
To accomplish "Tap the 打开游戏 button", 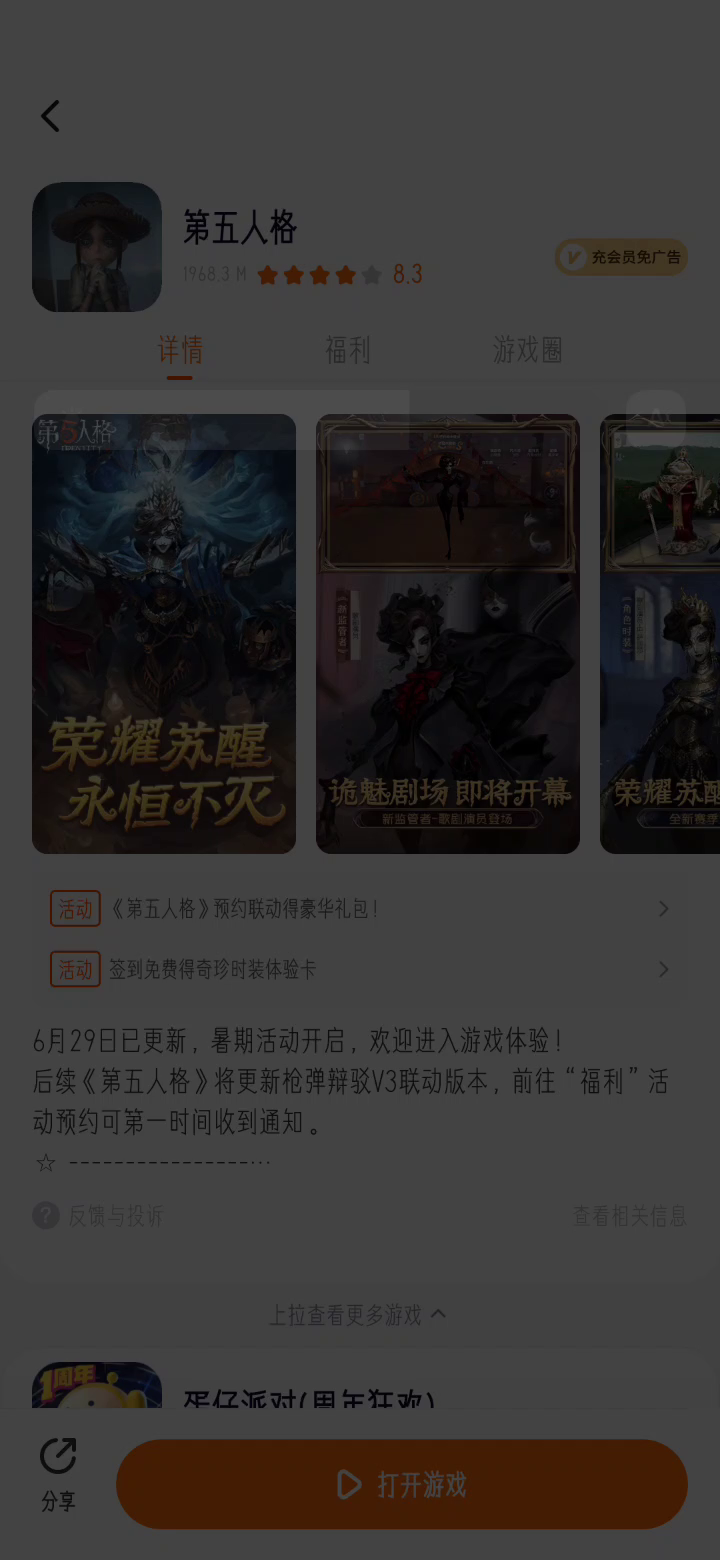I will (x=402, y=1485).
